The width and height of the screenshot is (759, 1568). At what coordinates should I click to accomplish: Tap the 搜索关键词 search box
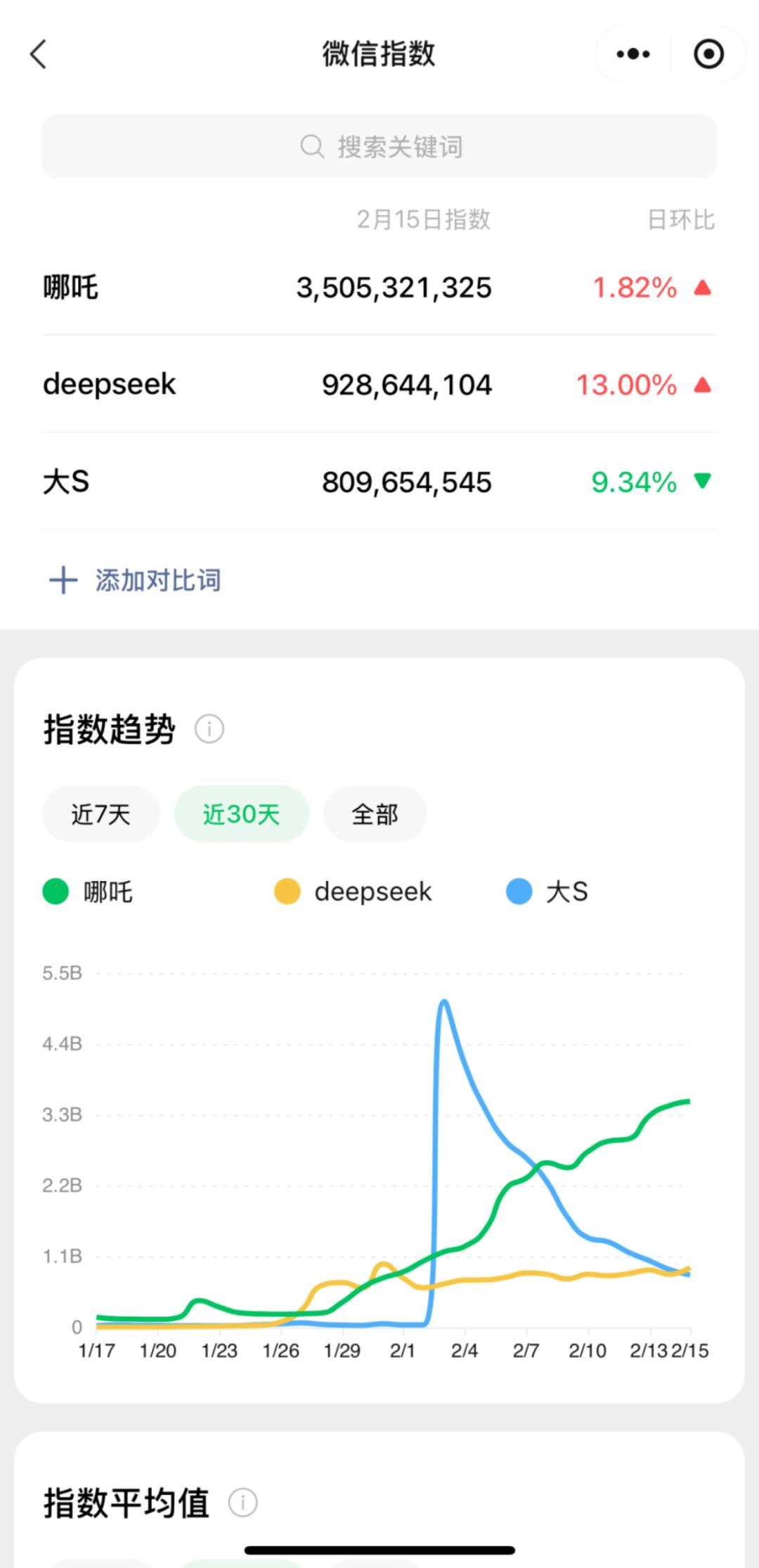click(379, 146)
